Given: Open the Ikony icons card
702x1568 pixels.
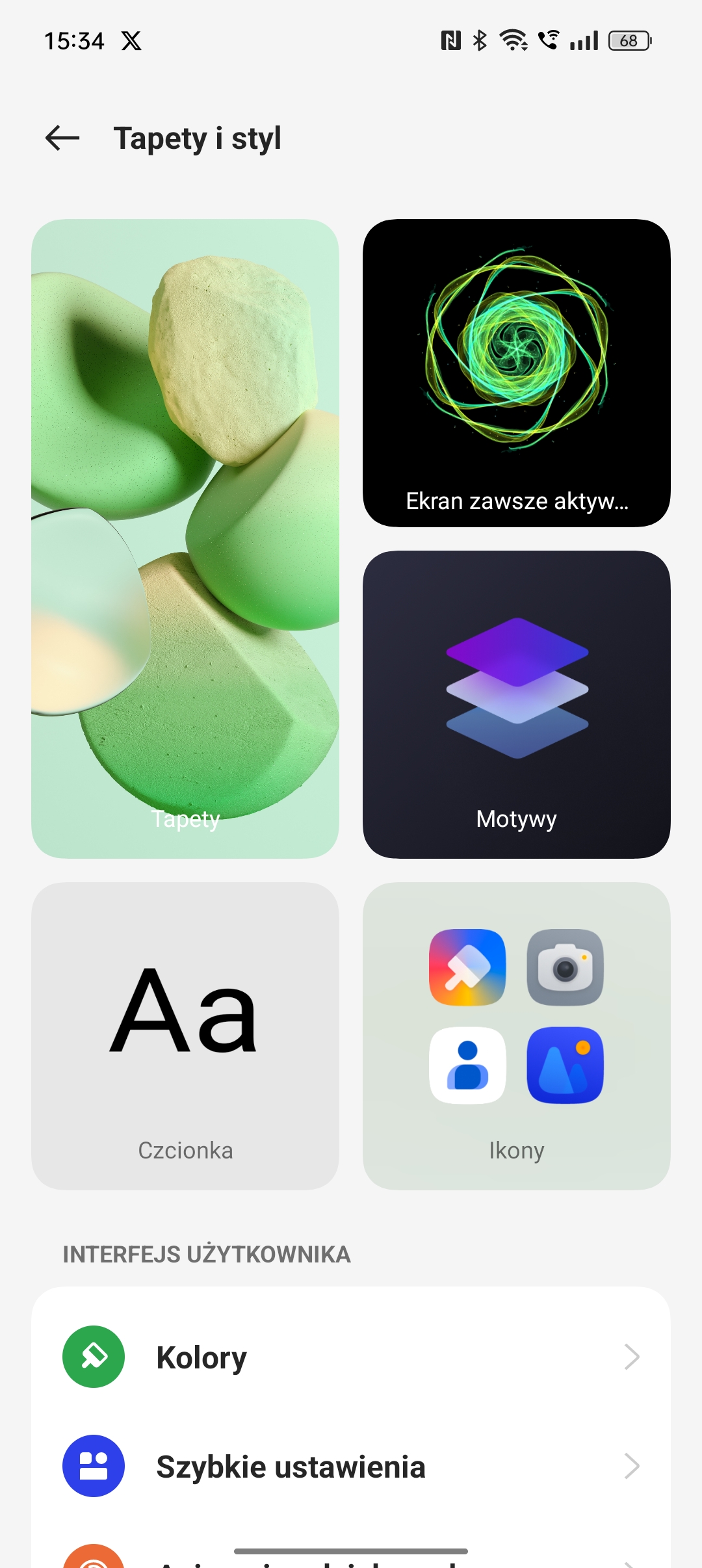Looking at the screenshot, I should coord(516,1036).
